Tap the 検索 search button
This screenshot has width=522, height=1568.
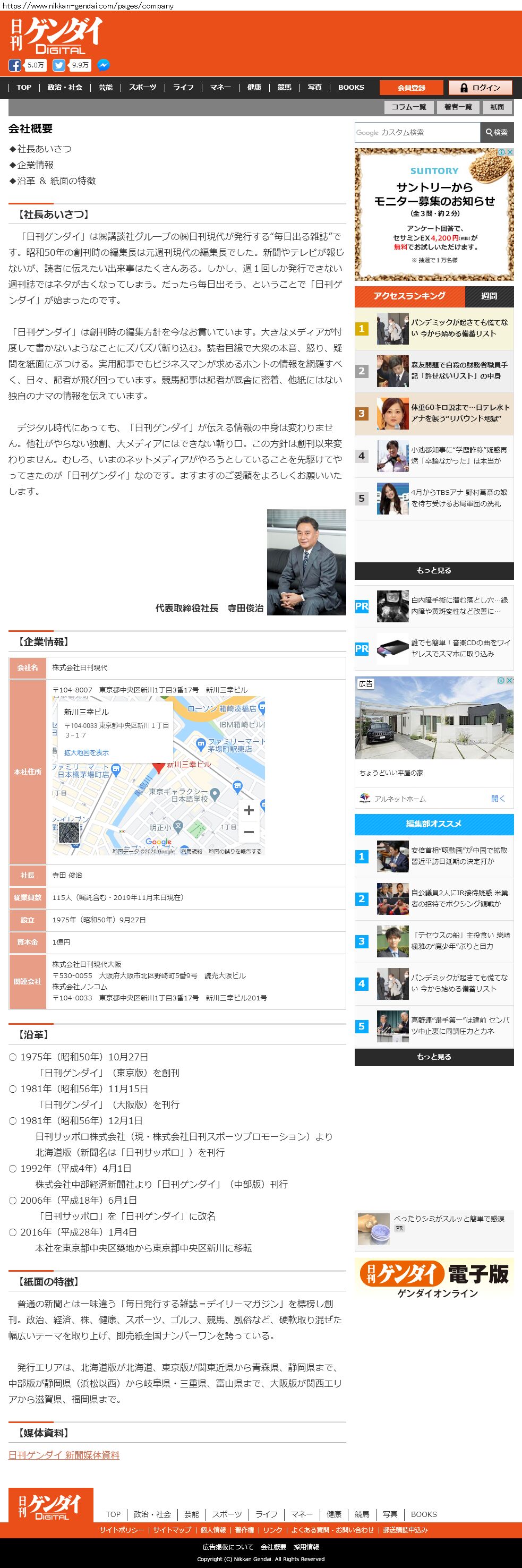tap(497, 133)
